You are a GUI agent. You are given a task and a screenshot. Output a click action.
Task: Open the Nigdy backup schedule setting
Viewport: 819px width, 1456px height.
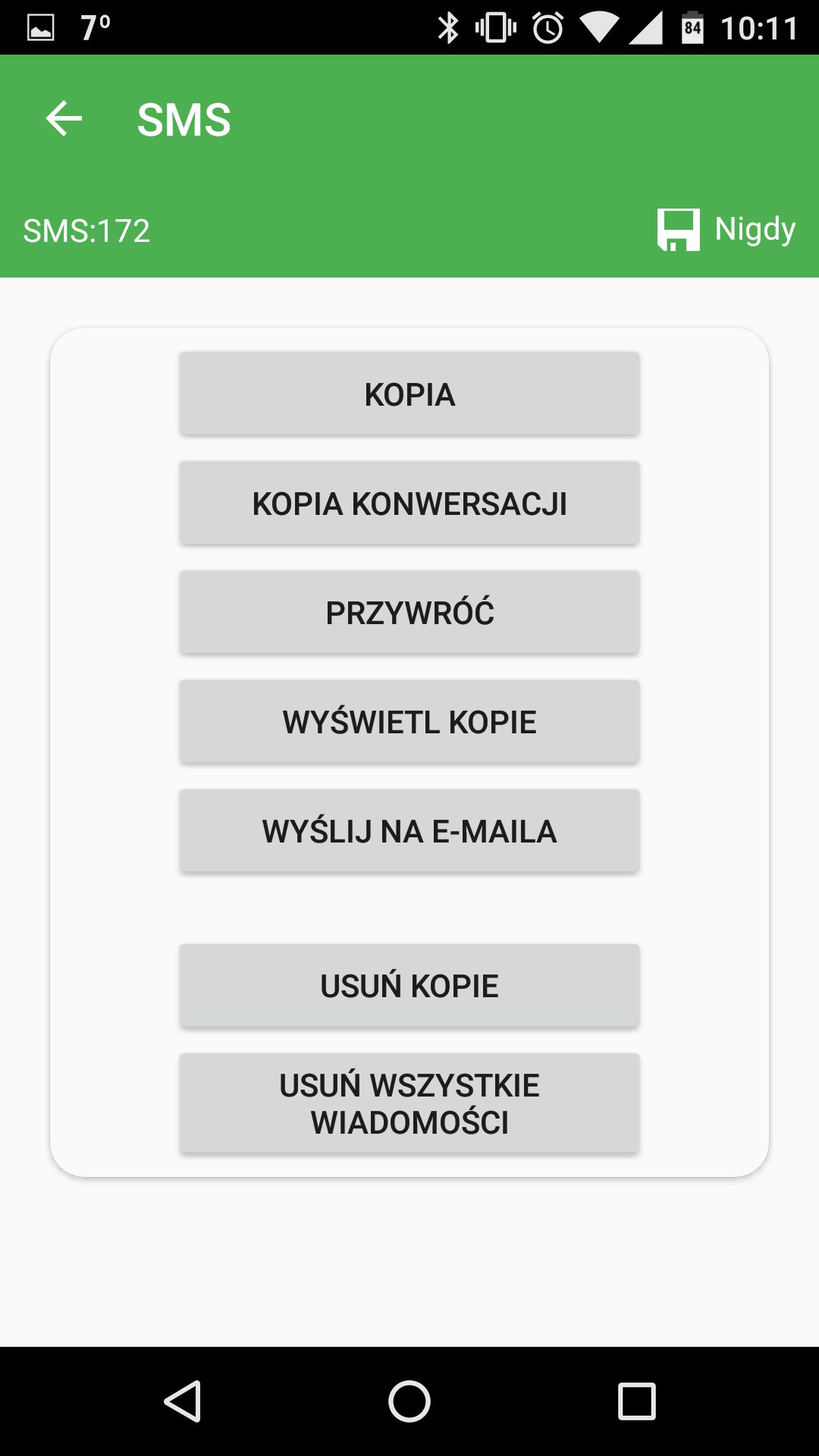(x=726, y=229)
